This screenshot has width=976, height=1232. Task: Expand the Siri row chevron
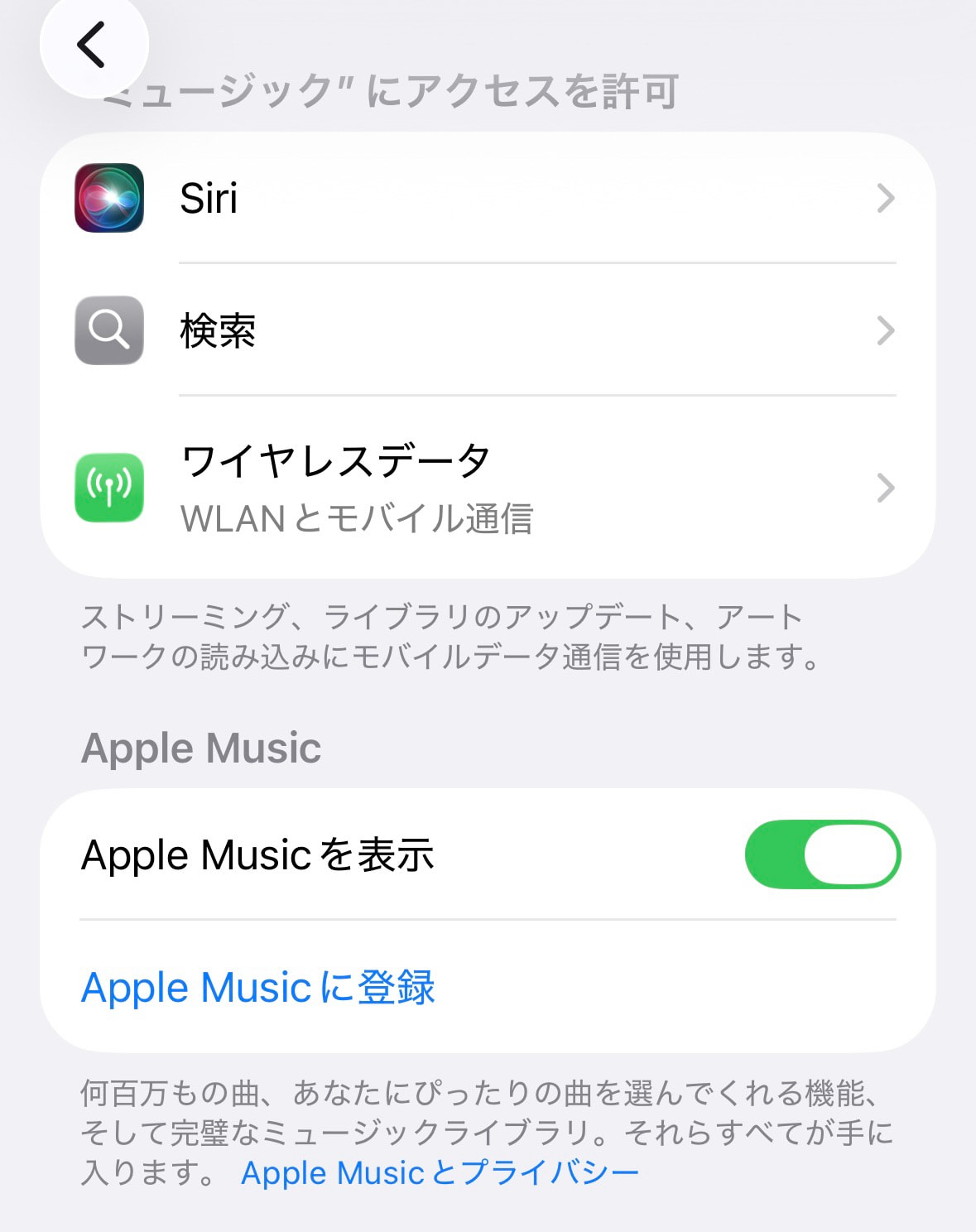coord(886,199)
